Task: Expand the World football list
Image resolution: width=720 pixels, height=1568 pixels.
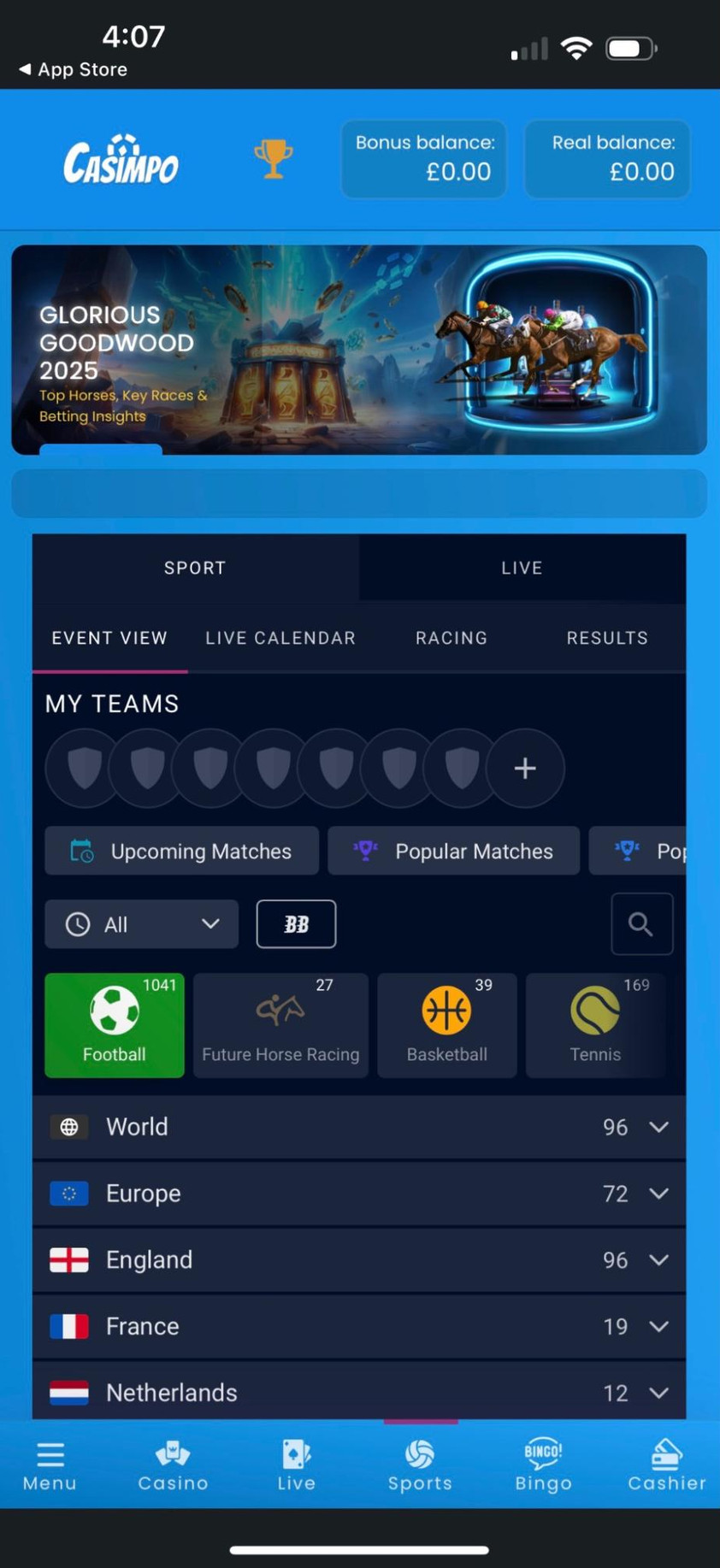Action: pos(359,1127)
